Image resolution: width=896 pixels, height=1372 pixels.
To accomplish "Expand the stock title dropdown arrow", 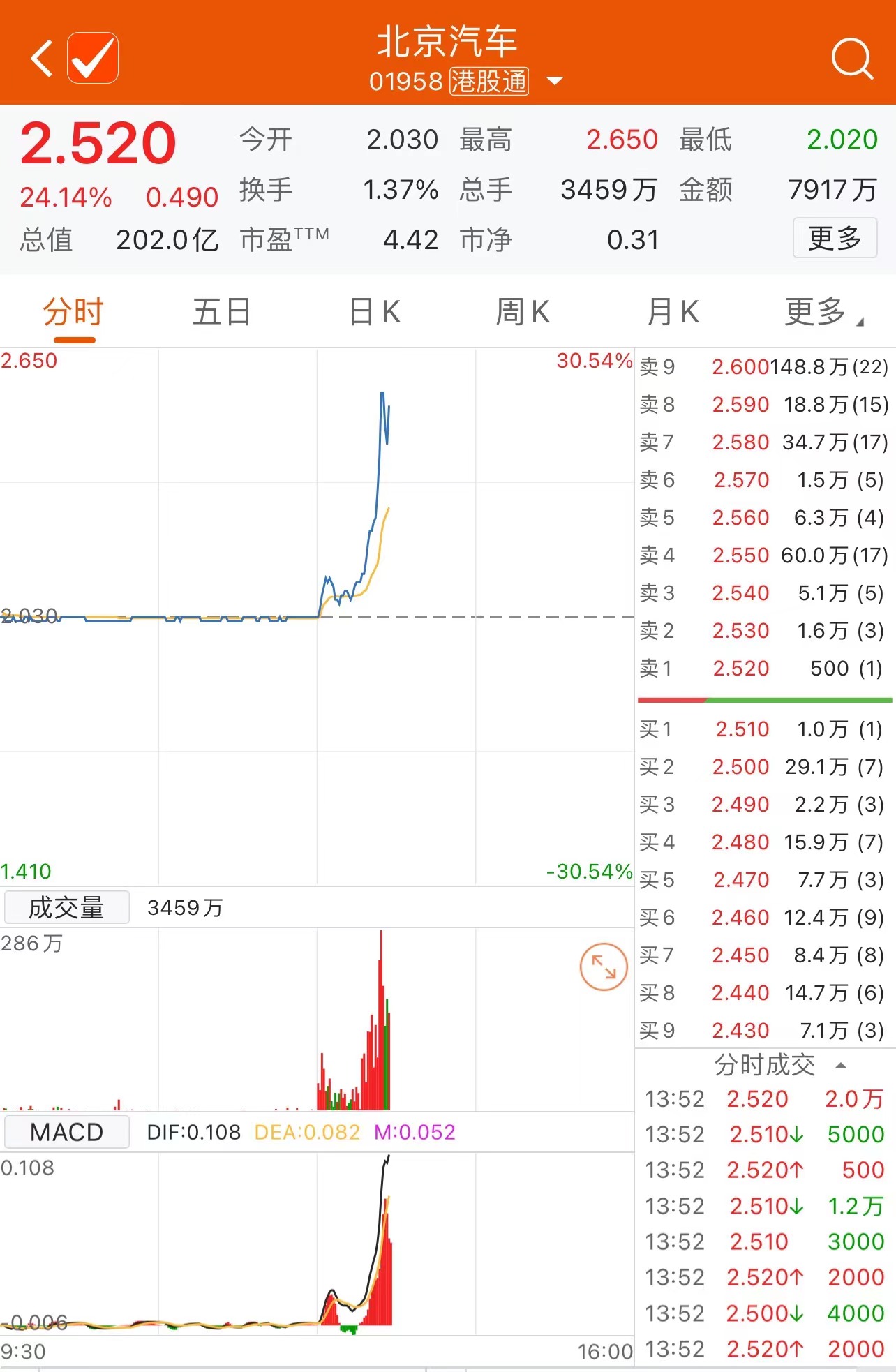I will (x=555, y=81).
